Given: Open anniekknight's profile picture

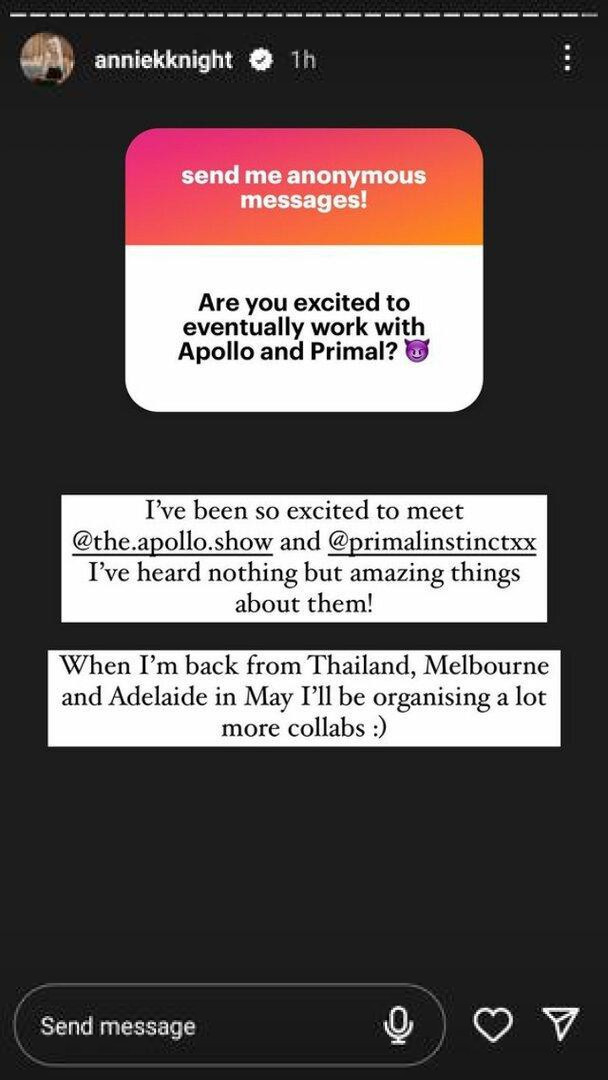Looking at the screenshot, I should pyautogui.click(x=47, y=59).
